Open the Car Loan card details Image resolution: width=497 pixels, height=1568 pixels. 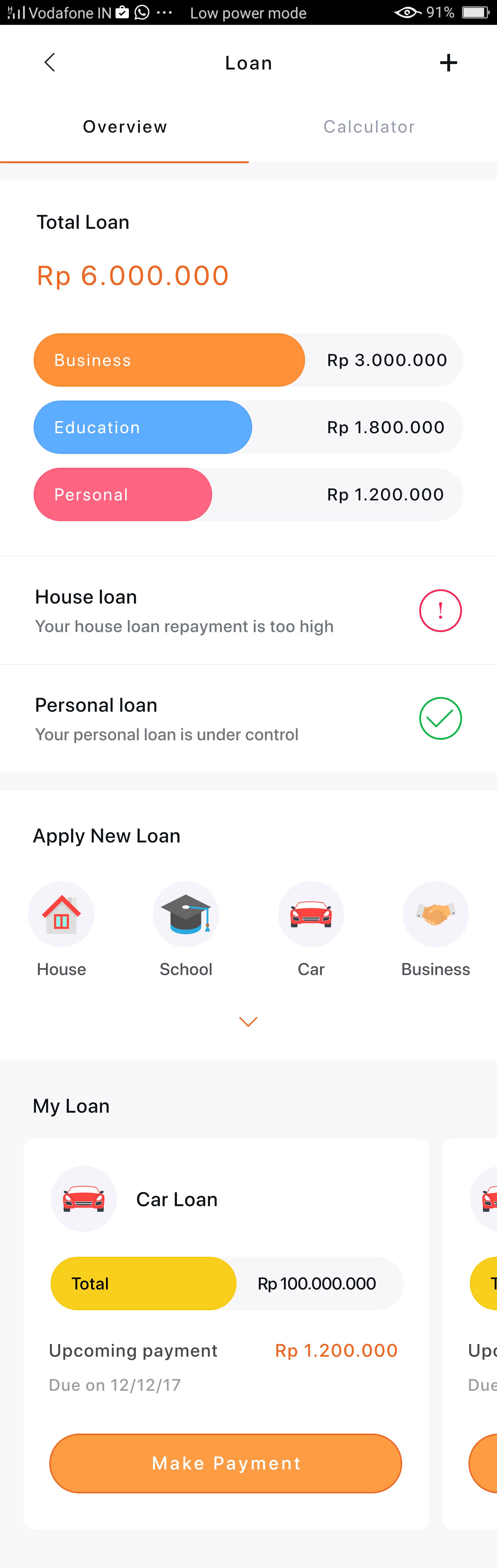176,1199
